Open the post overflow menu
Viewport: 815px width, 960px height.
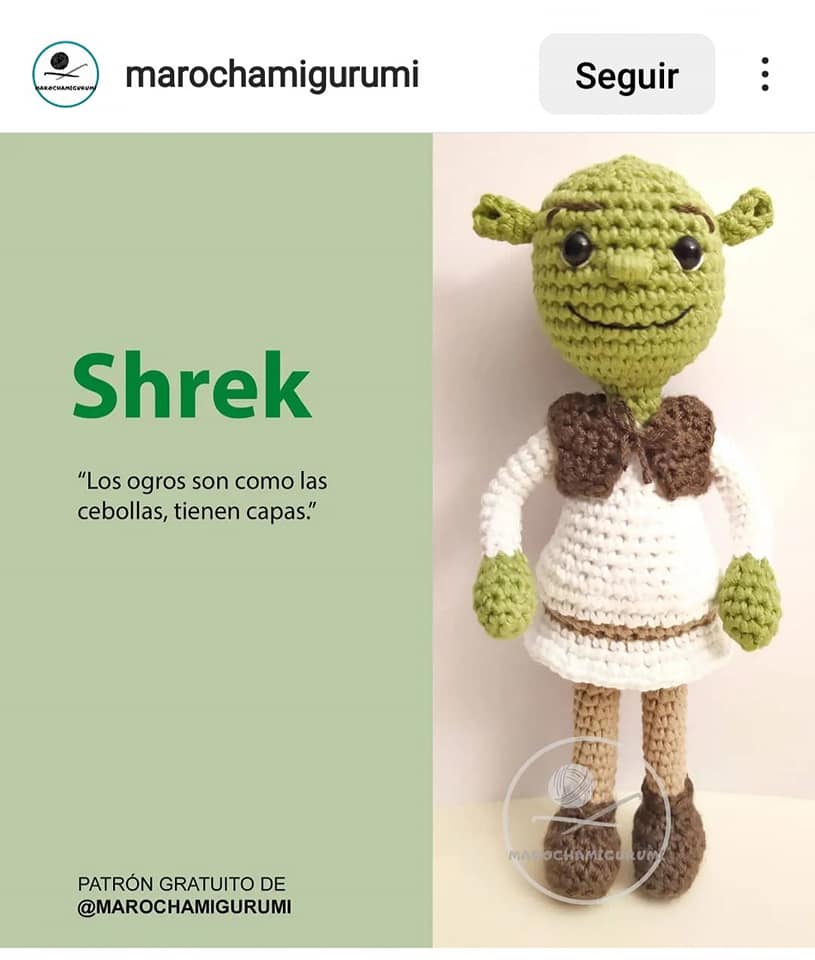pos(765,75)
